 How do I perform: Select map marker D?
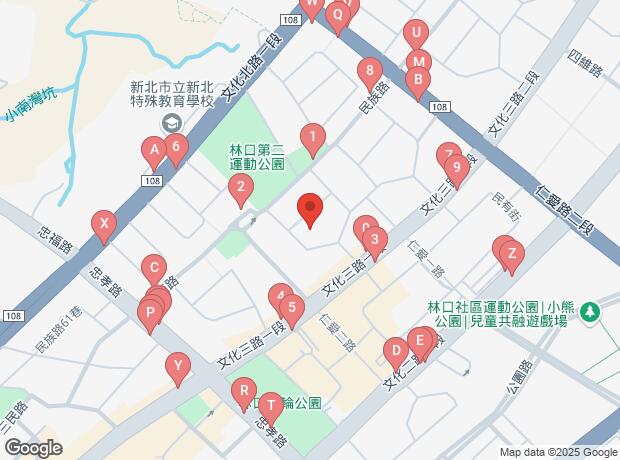pos(396,350)
